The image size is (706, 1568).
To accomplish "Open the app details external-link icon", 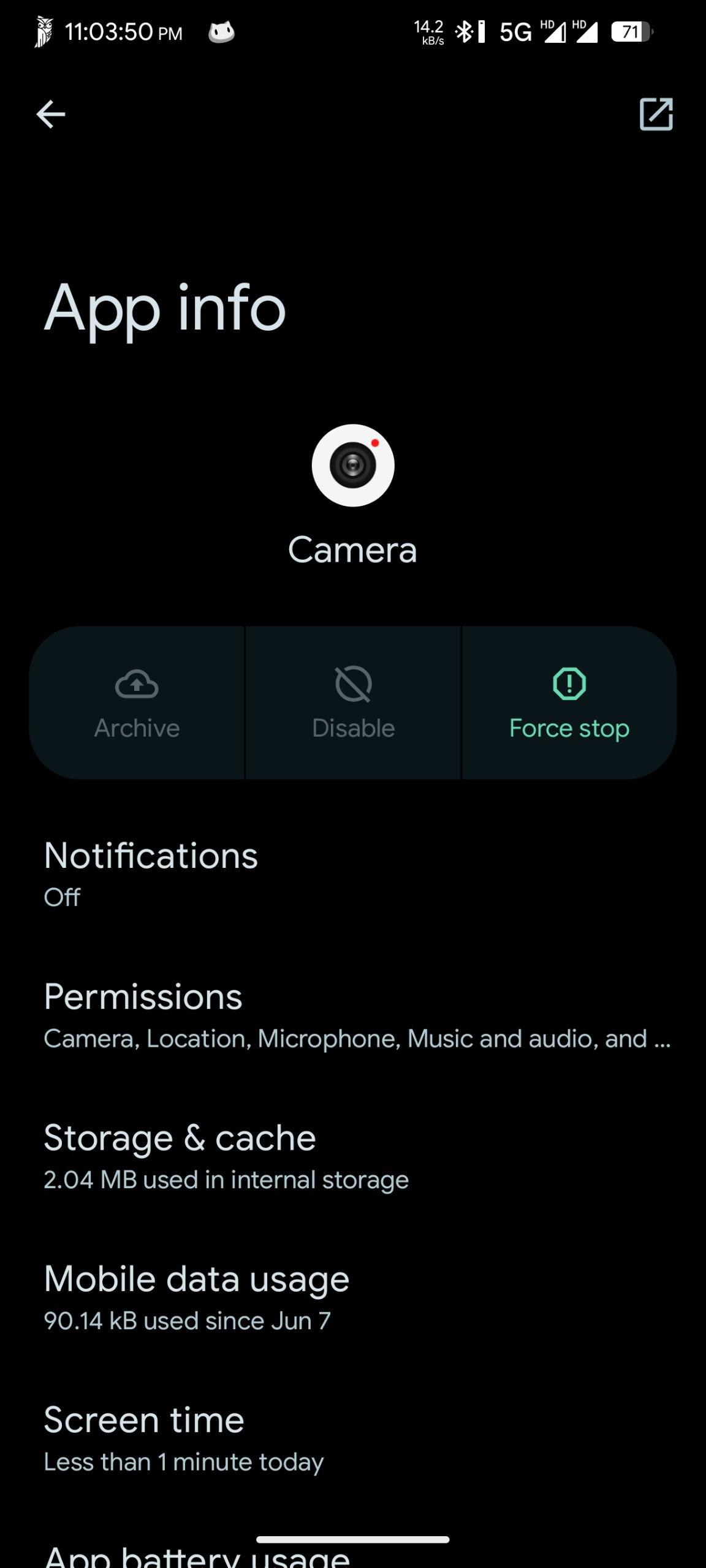I will click(x=656, y=114).
